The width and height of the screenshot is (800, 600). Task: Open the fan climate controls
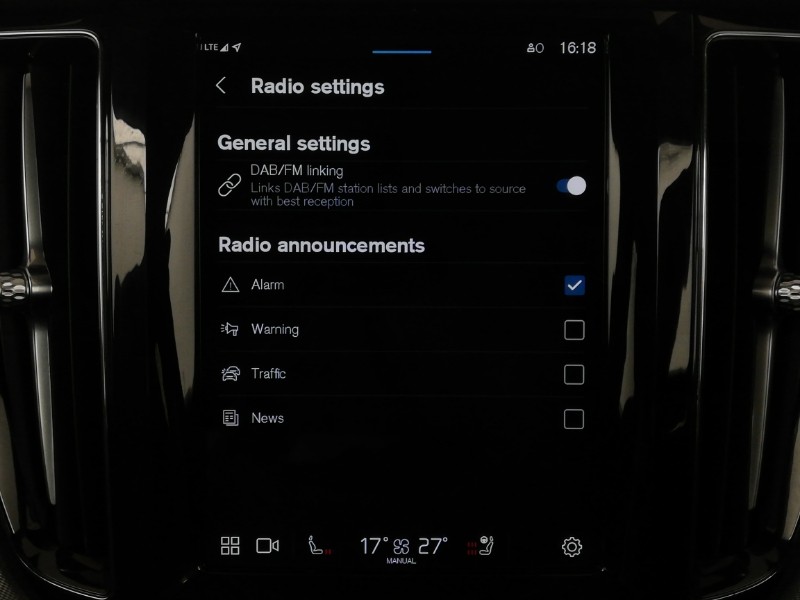[x=402, y=547]
